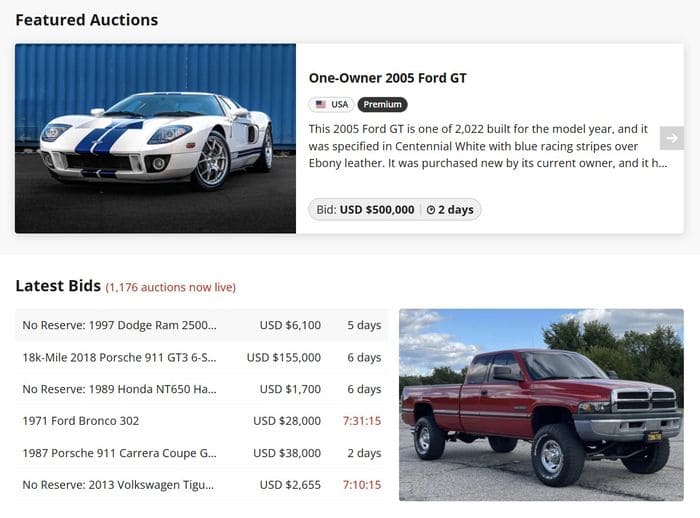The width and height of the screenshot is (700, 518).
Task: Open the 2018 Porsche 911 GT3 auction
Action: click(119, 357)
